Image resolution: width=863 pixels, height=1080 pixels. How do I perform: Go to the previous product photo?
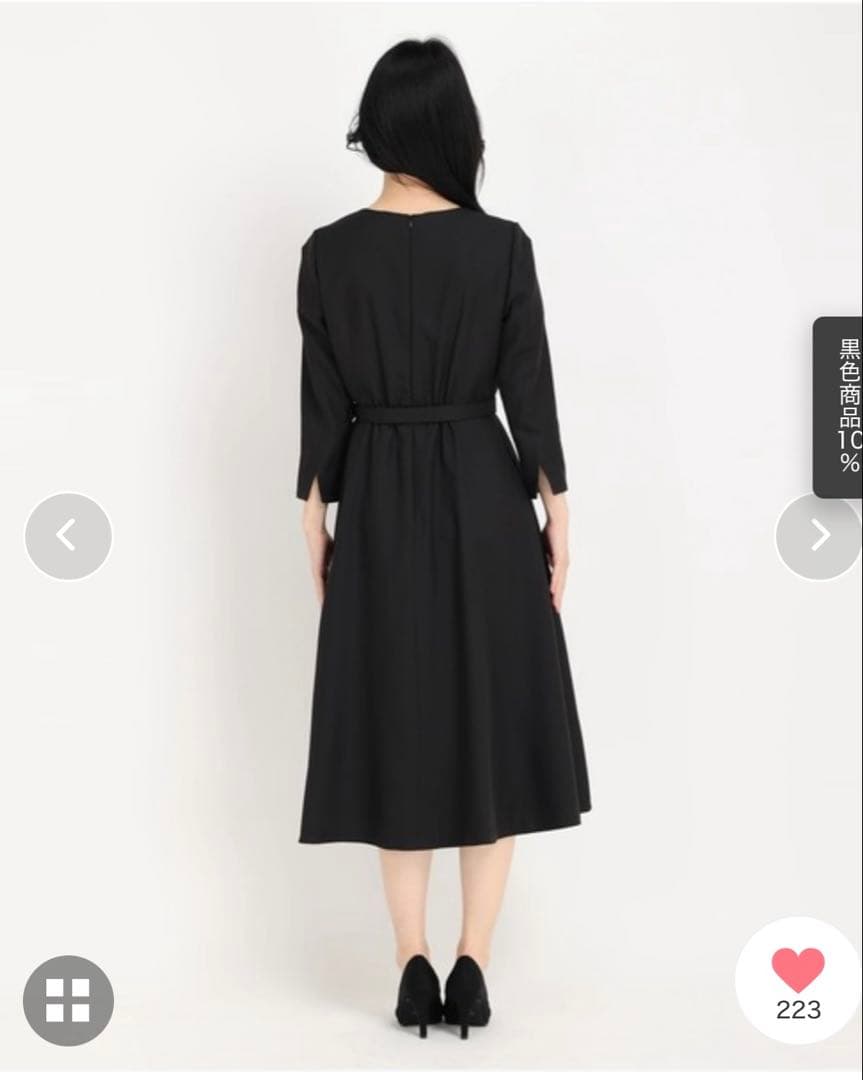tap(68, 536)
